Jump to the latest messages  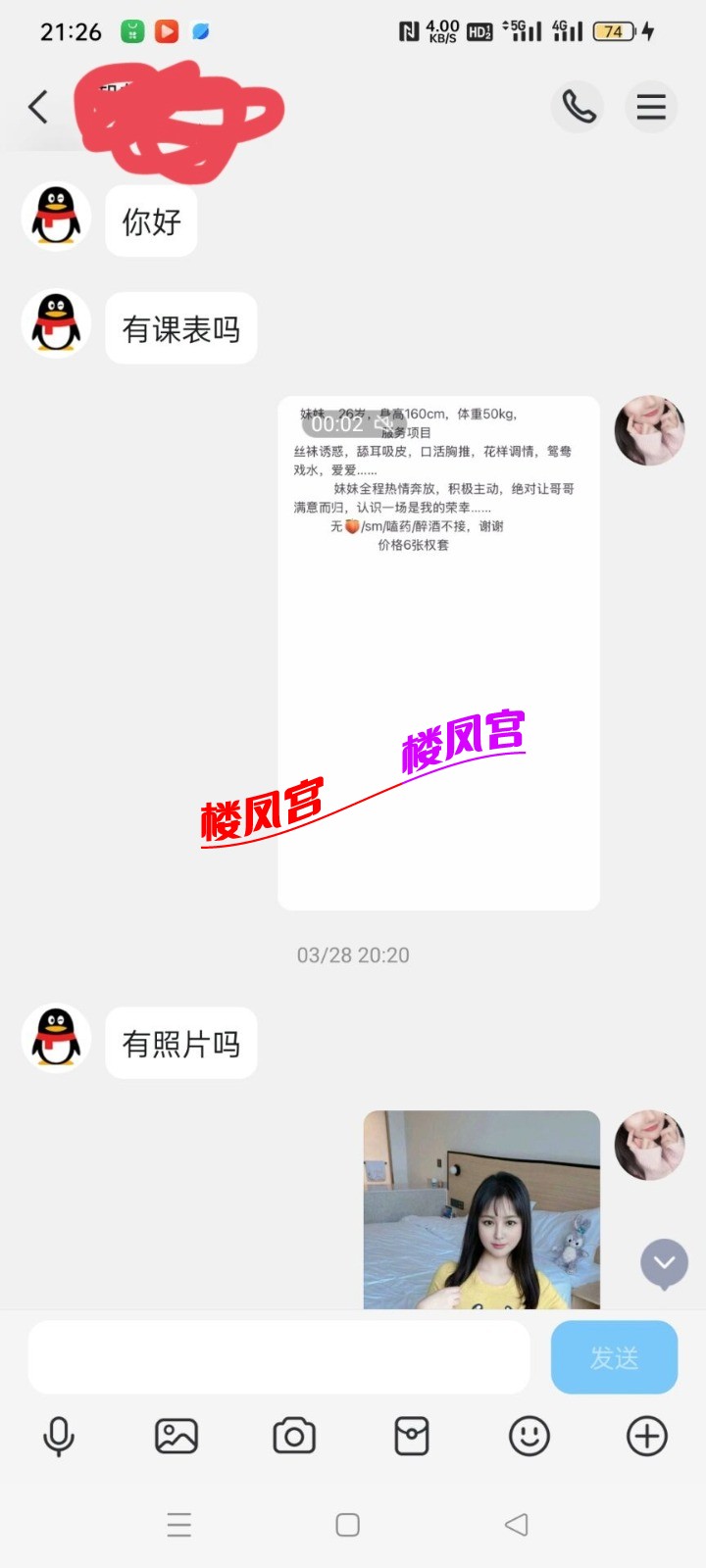click(x=664, y=1263)
